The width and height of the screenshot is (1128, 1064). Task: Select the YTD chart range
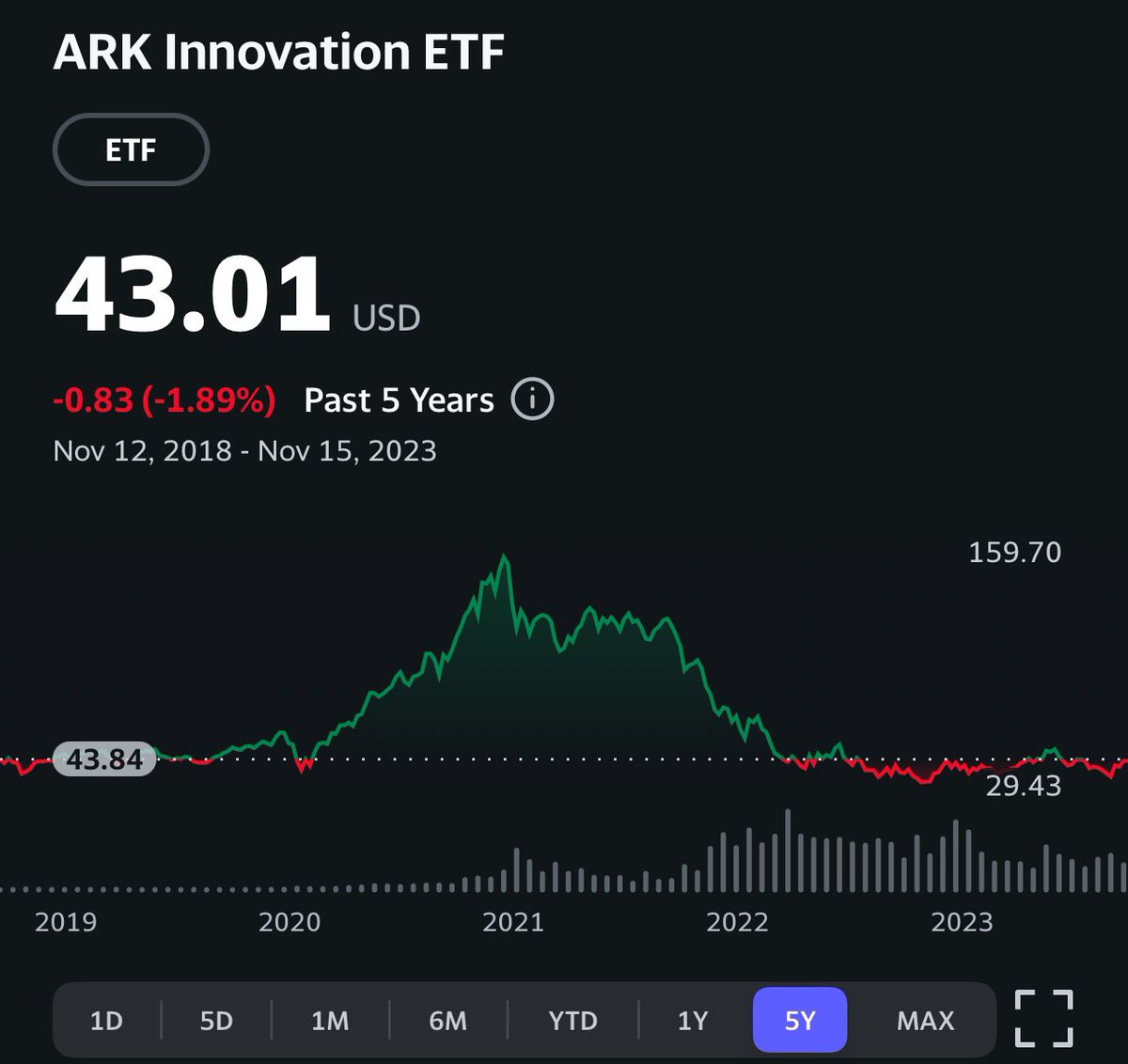coord(572,1020)
